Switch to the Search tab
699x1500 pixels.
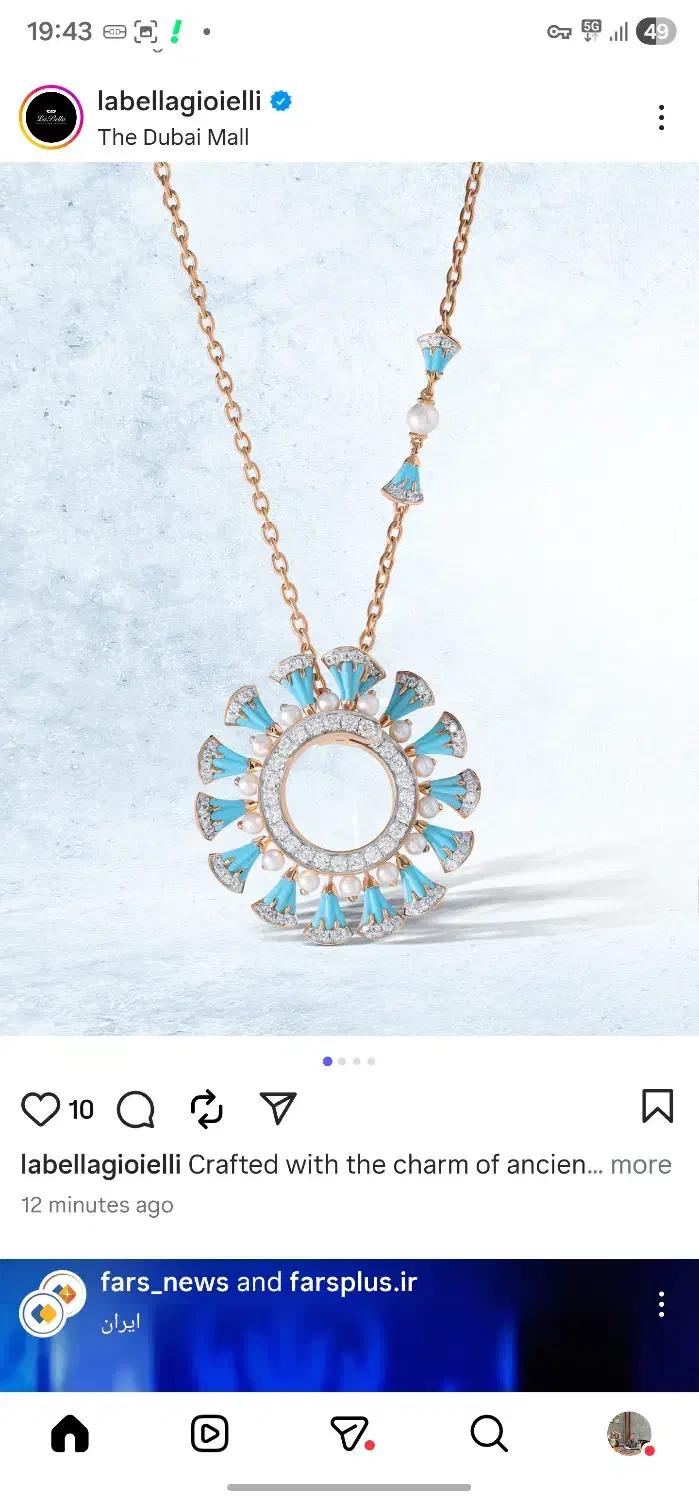pyautogui.click(x=489, y=1434)
